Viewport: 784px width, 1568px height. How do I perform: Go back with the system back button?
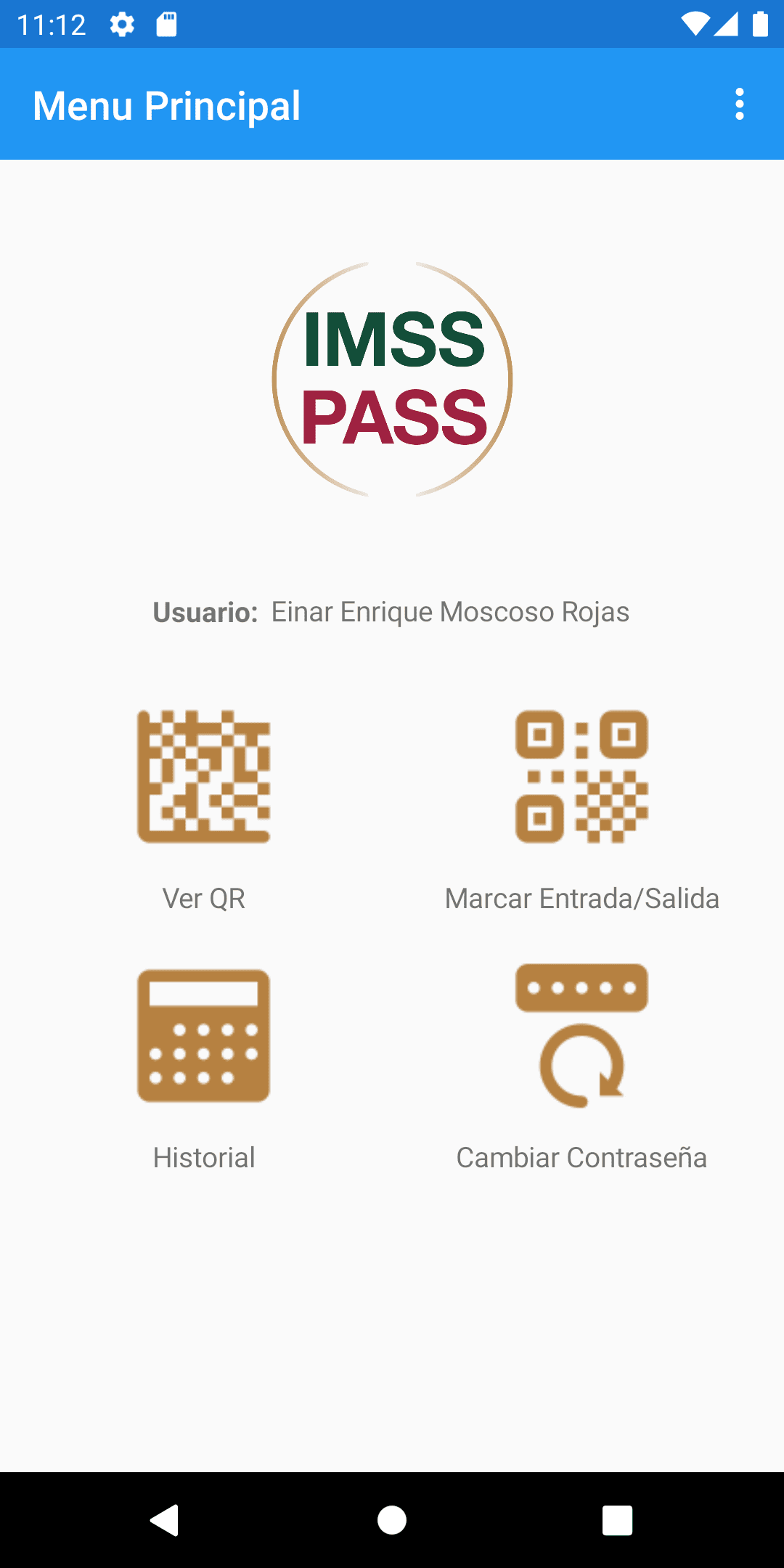click(165, 1520)
